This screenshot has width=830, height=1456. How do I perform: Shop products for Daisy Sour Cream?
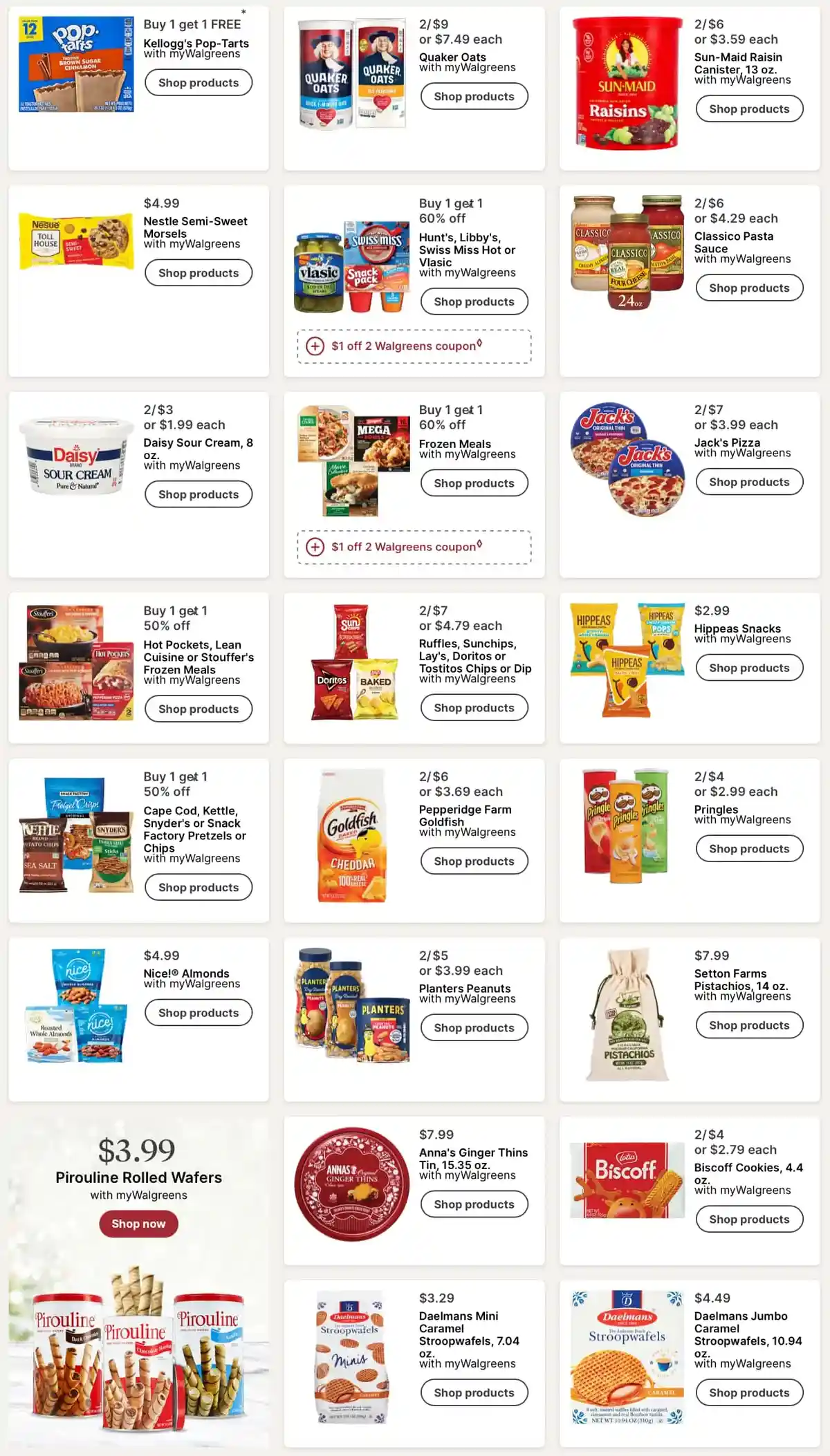pos(198,494)
